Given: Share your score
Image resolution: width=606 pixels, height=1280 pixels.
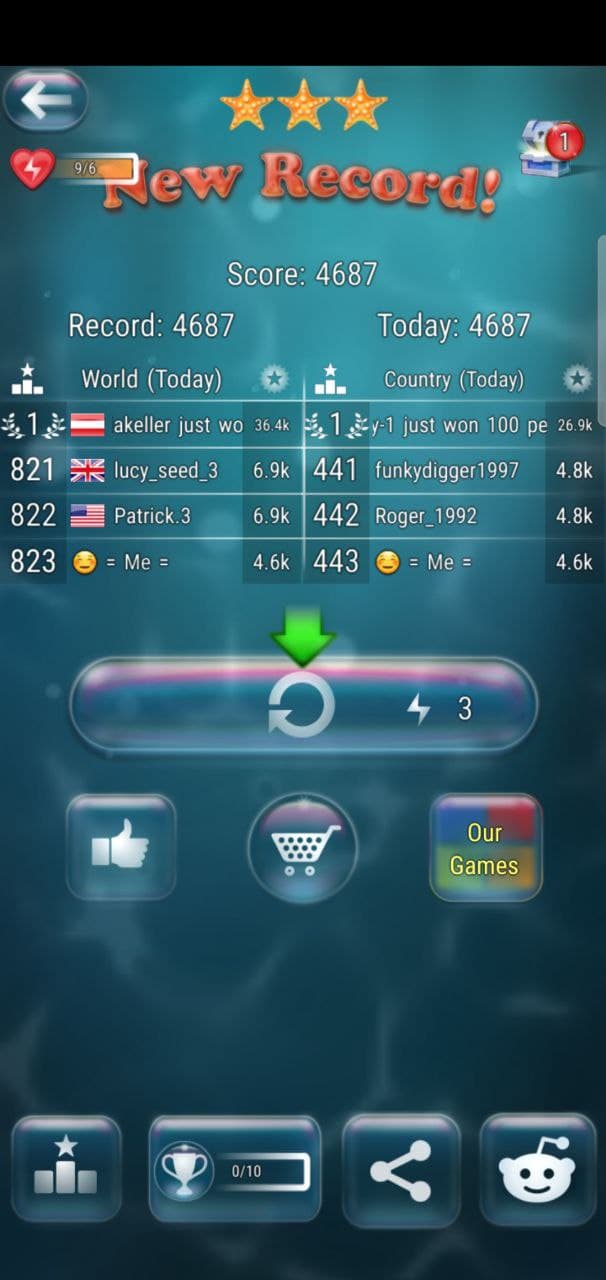Looking at the screenshot, I should point(400,1170).
